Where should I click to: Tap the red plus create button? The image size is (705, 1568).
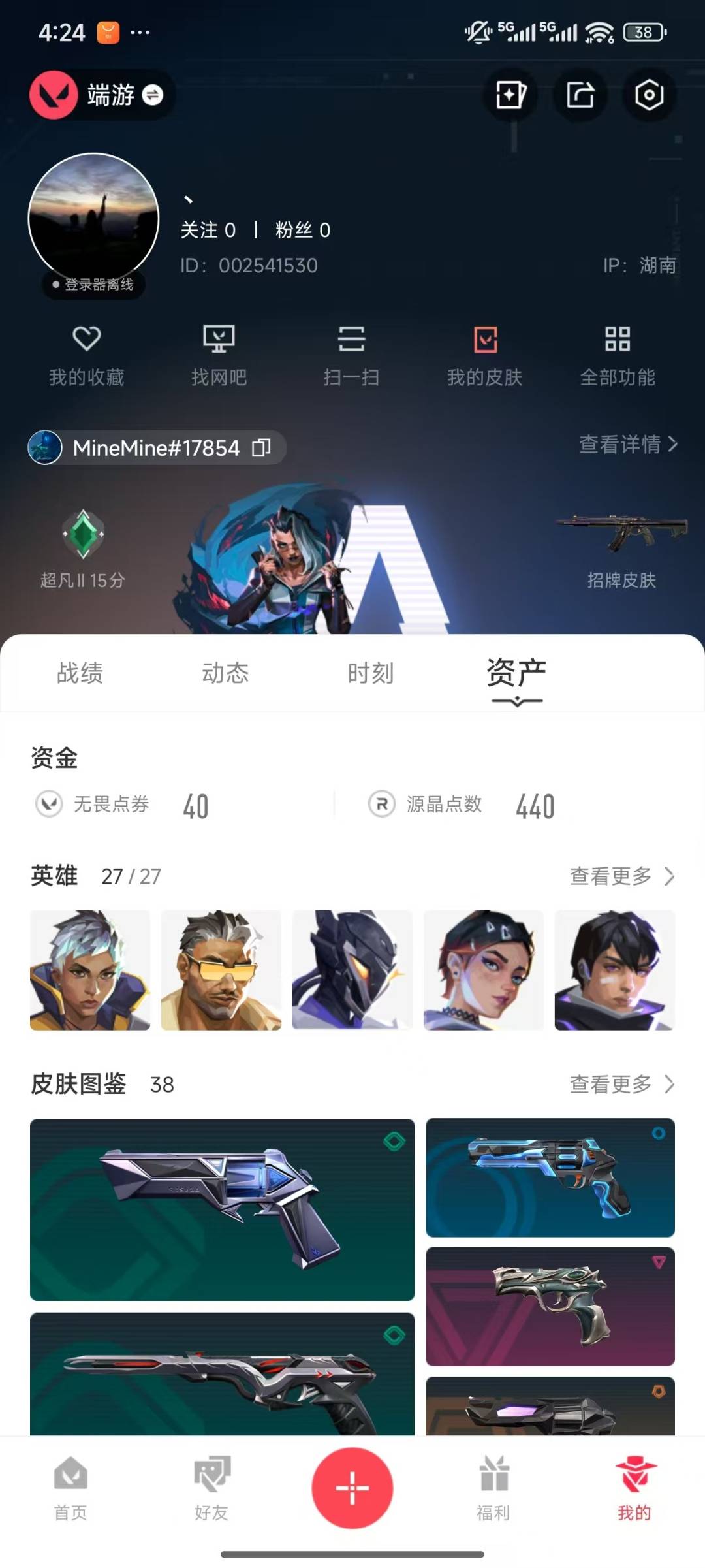(352, 1488)
